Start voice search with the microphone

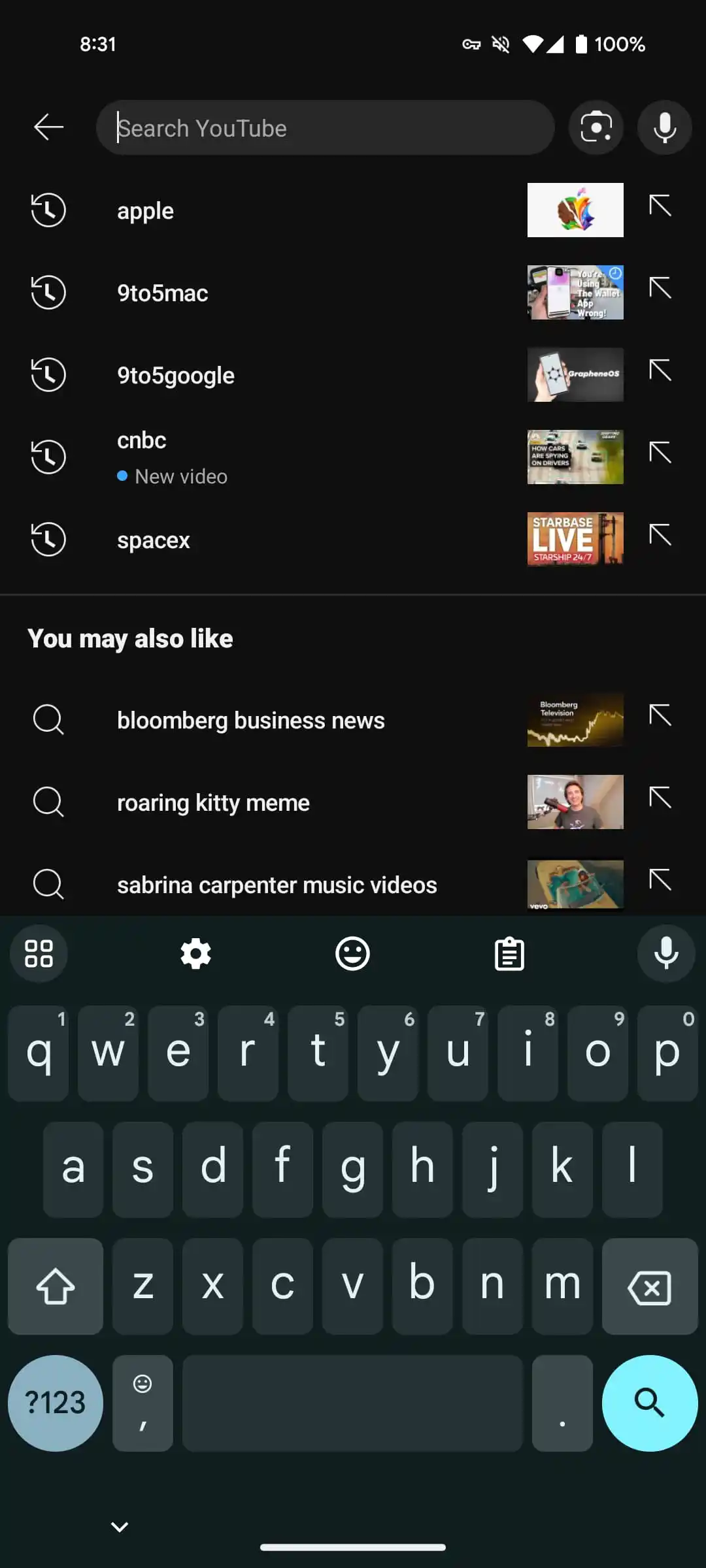(x=665, y=127)
